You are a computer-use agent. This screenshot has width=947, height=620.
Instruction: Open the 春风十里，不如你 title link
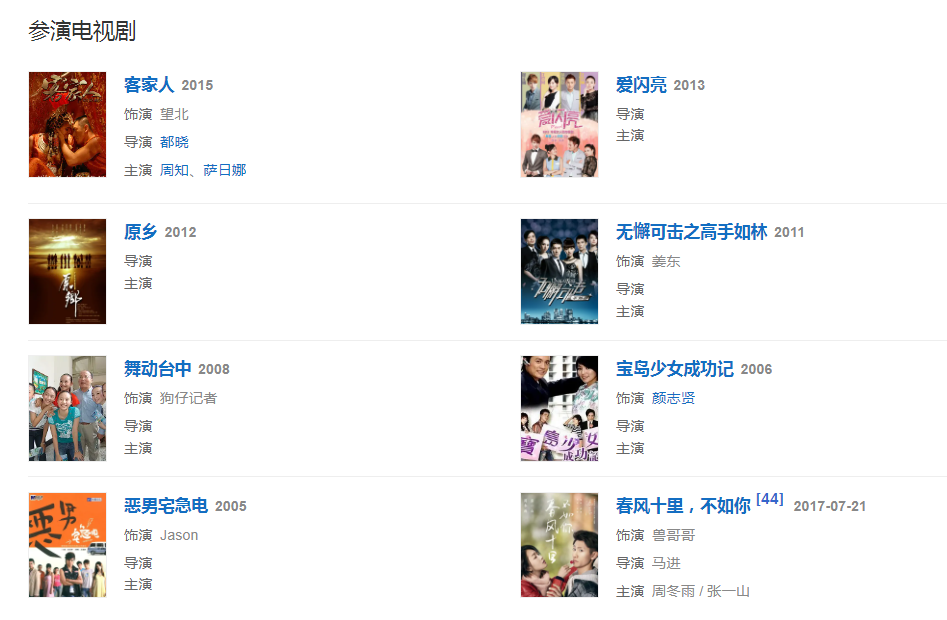pyautogui.click(x=682, y=506)
